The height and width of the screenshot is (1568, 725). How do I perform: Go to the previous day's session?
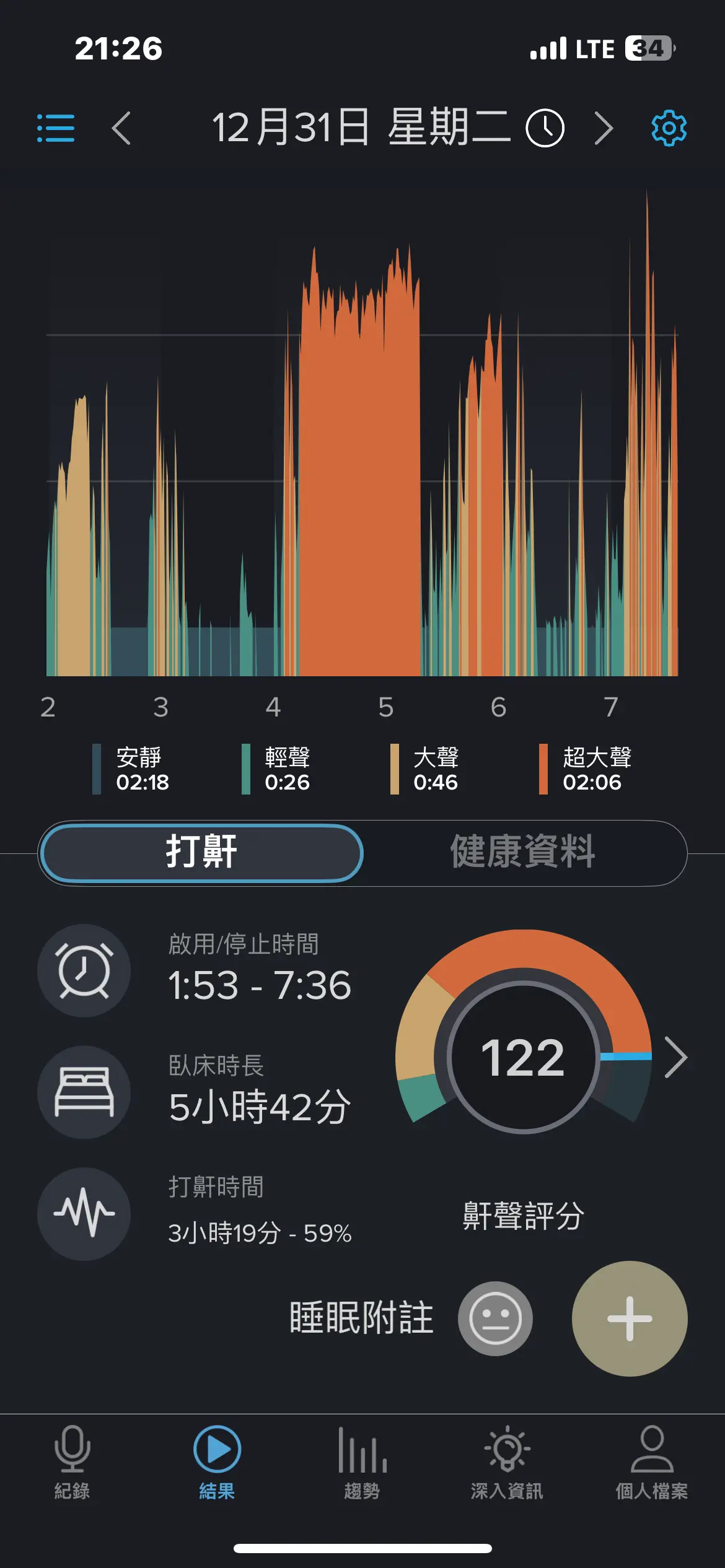[x=121, y=128]
